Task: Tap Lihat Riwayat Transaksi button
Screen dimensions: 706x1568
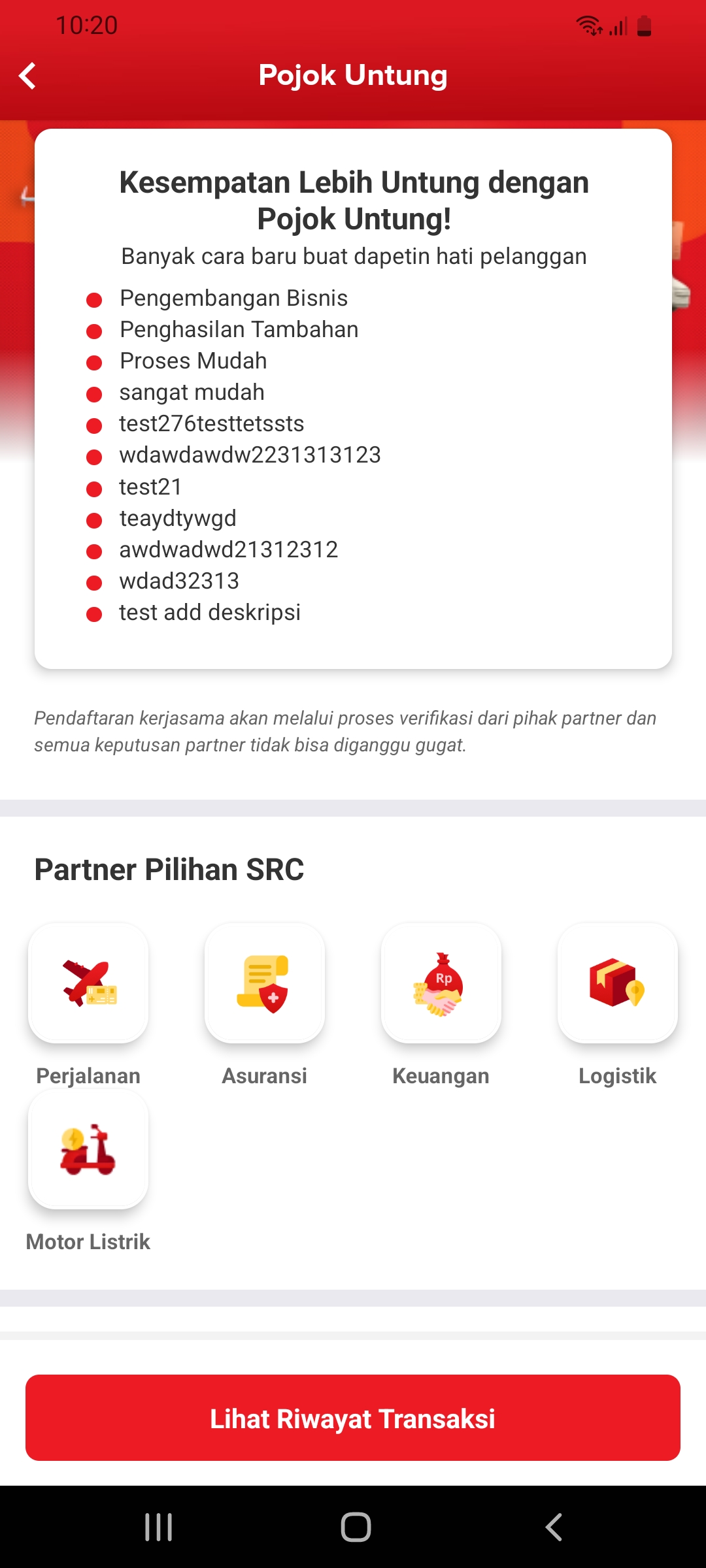Action: (x=353, y=1418)
